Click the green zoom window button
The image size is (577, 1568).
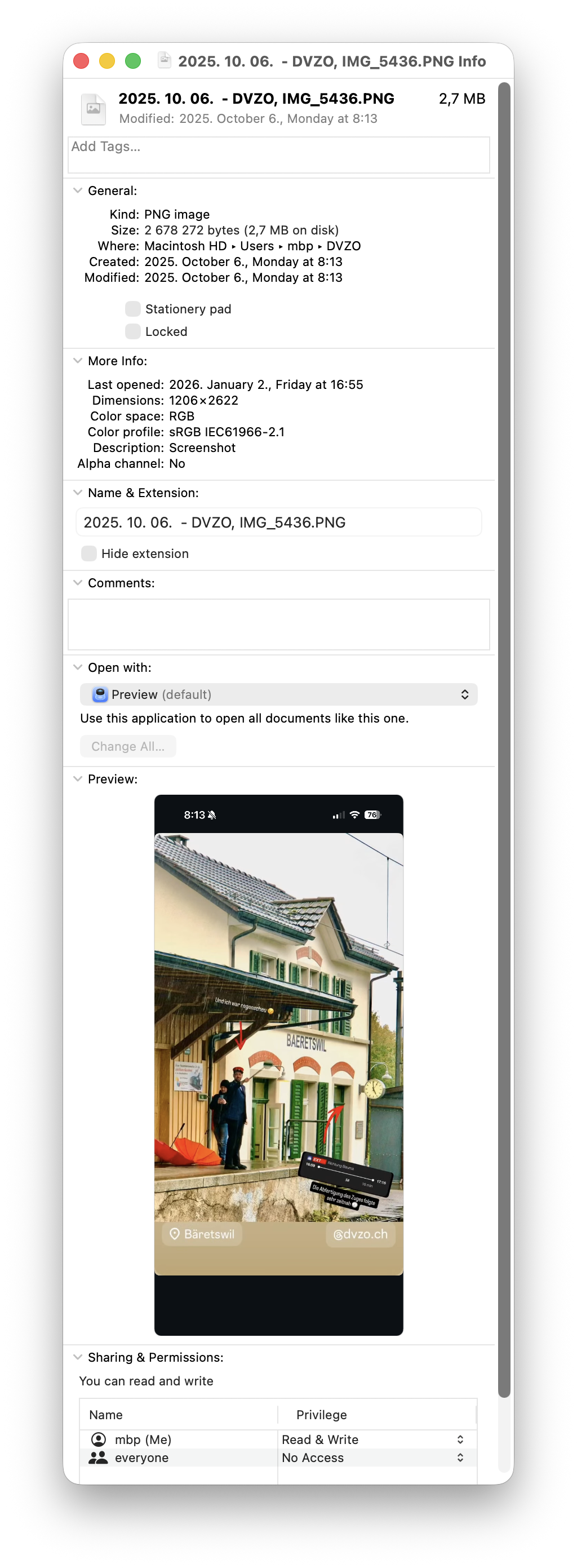132,61
